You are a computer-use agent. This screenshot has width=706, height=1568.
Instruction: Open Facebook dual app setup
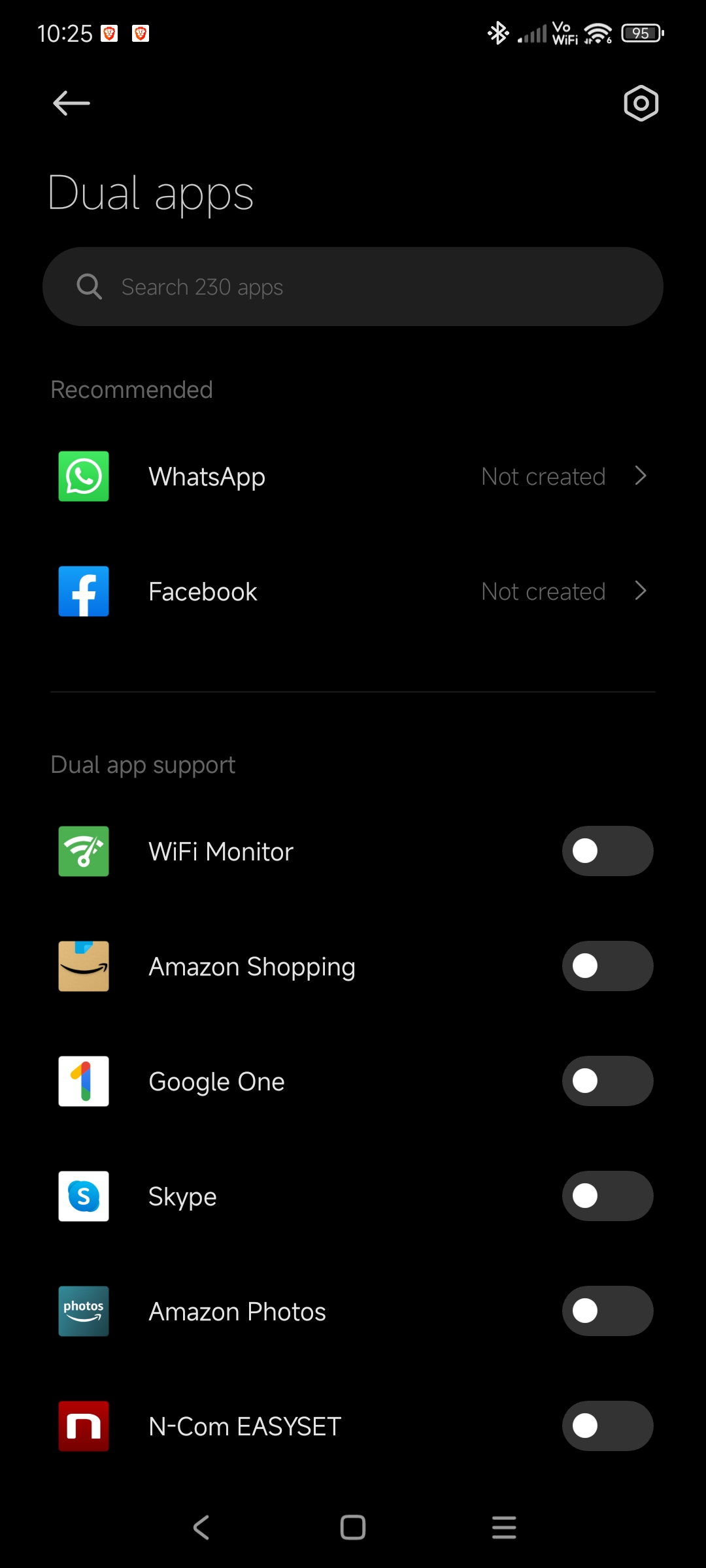353,591
